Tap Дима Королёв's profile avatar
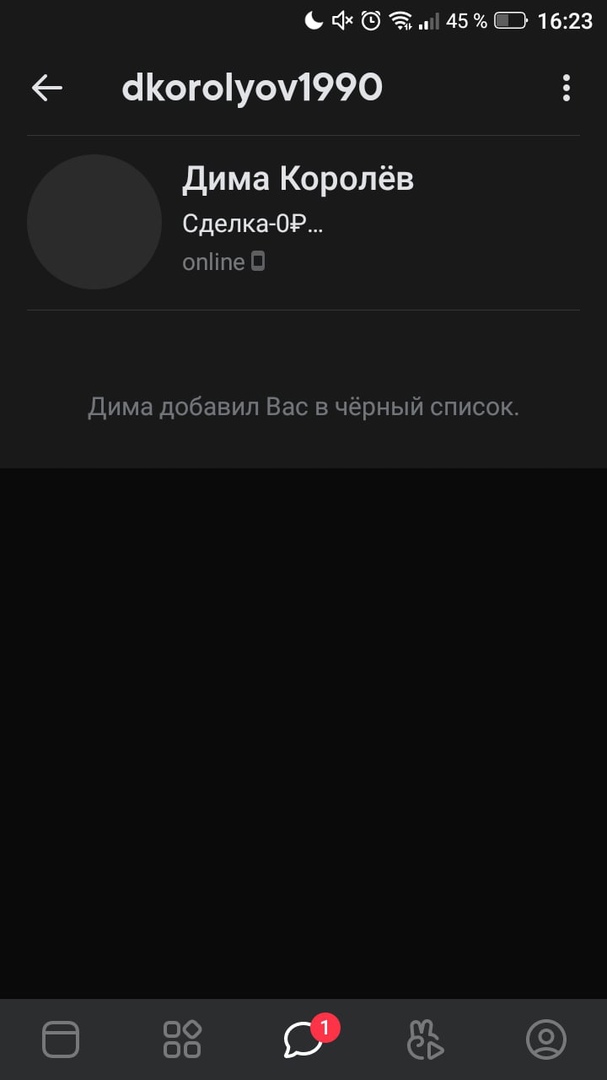 coord(94,222)
